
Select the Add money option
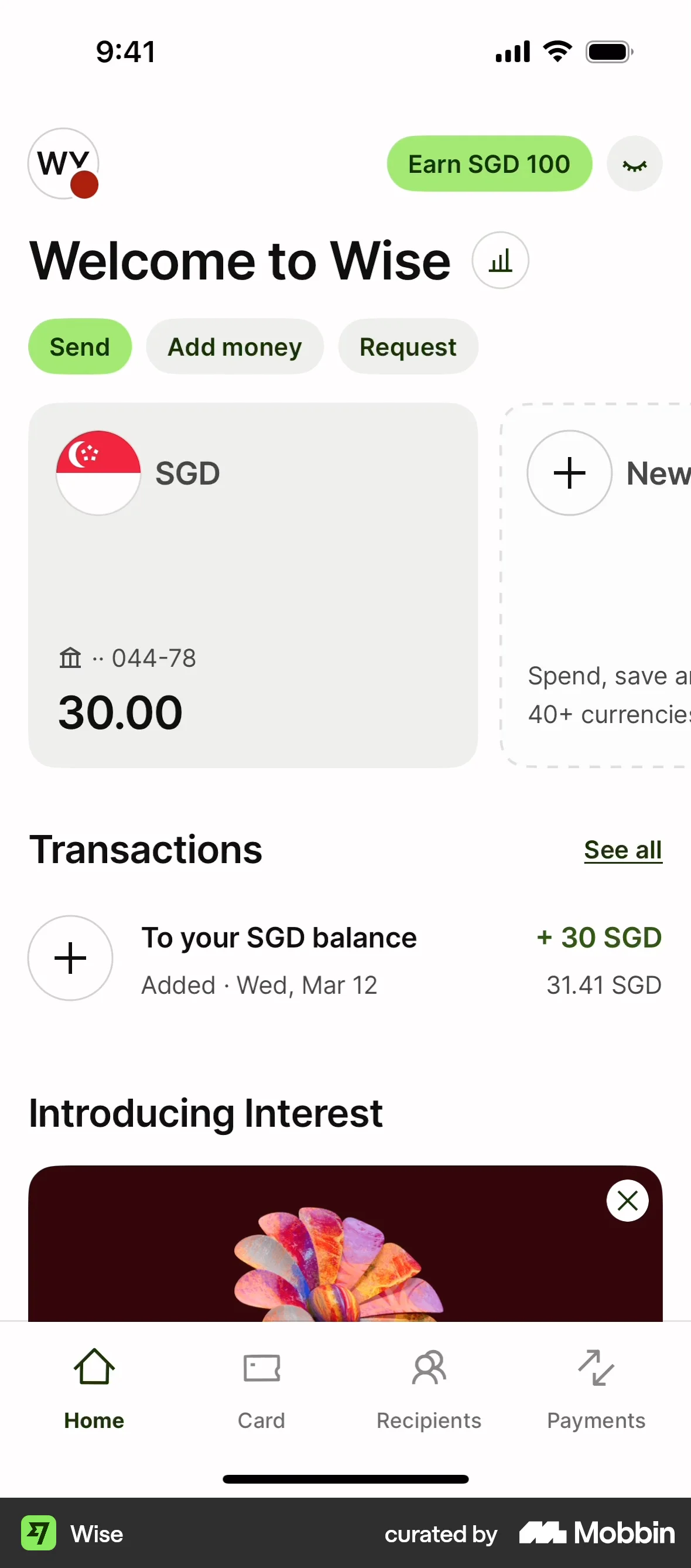pyautogui.click(x=234, y=346)
